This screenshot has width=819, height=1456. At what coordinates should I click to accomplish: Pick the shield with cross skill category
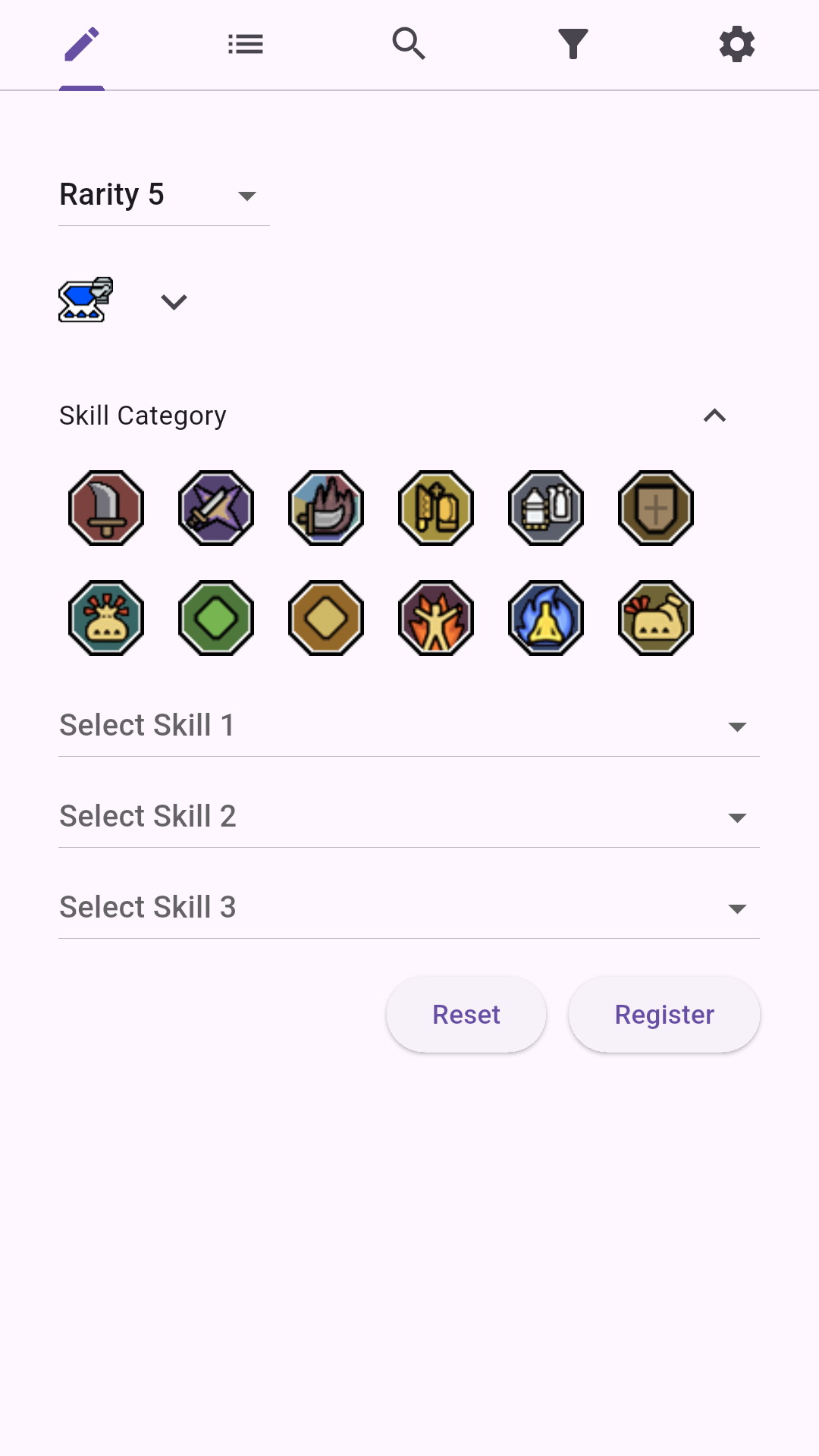pyautogui.click(x=656, y=508)
